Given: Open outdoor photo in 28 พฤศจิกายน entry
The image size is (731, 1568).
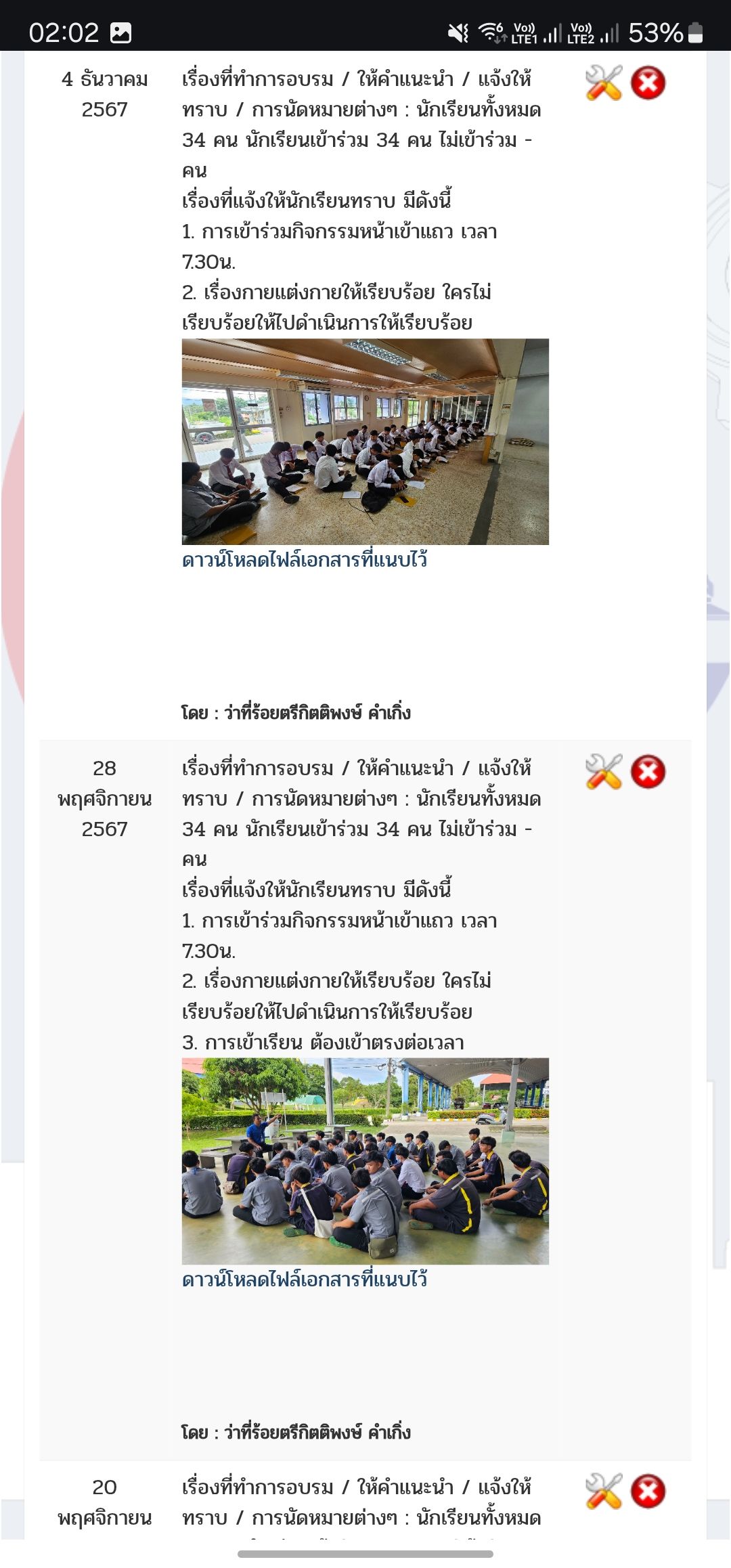Looking at the screenshot, I should pos(365,1160).
